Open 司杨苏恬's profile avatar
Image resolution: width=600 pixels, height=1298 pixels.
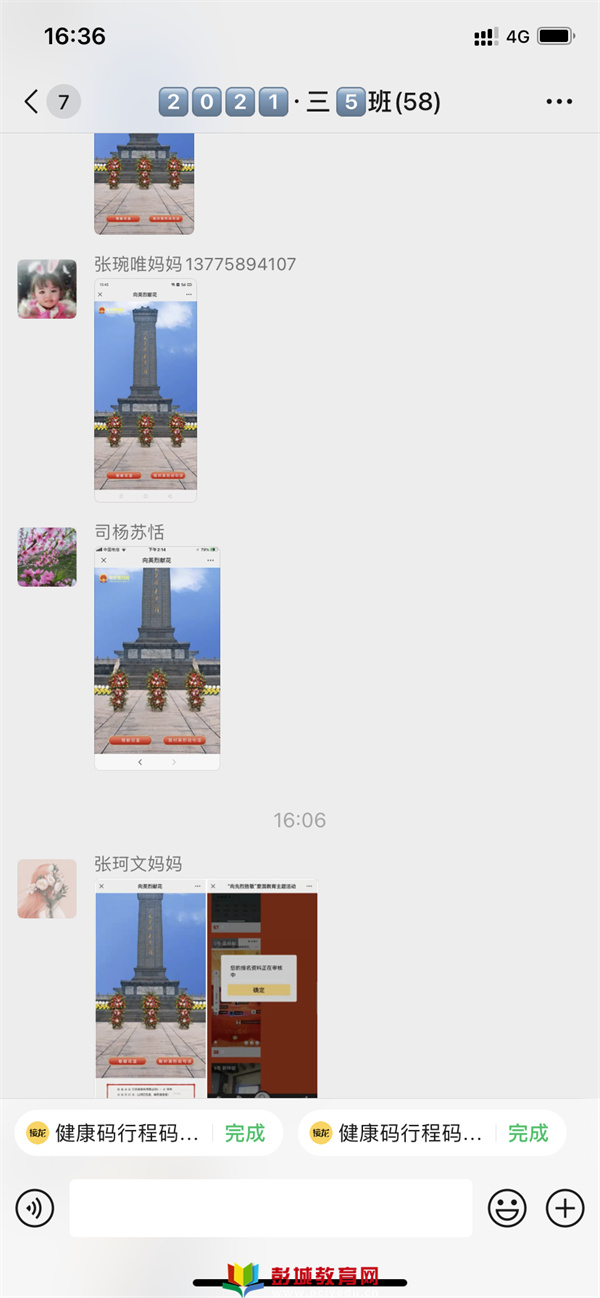click(x=47, y=557)
